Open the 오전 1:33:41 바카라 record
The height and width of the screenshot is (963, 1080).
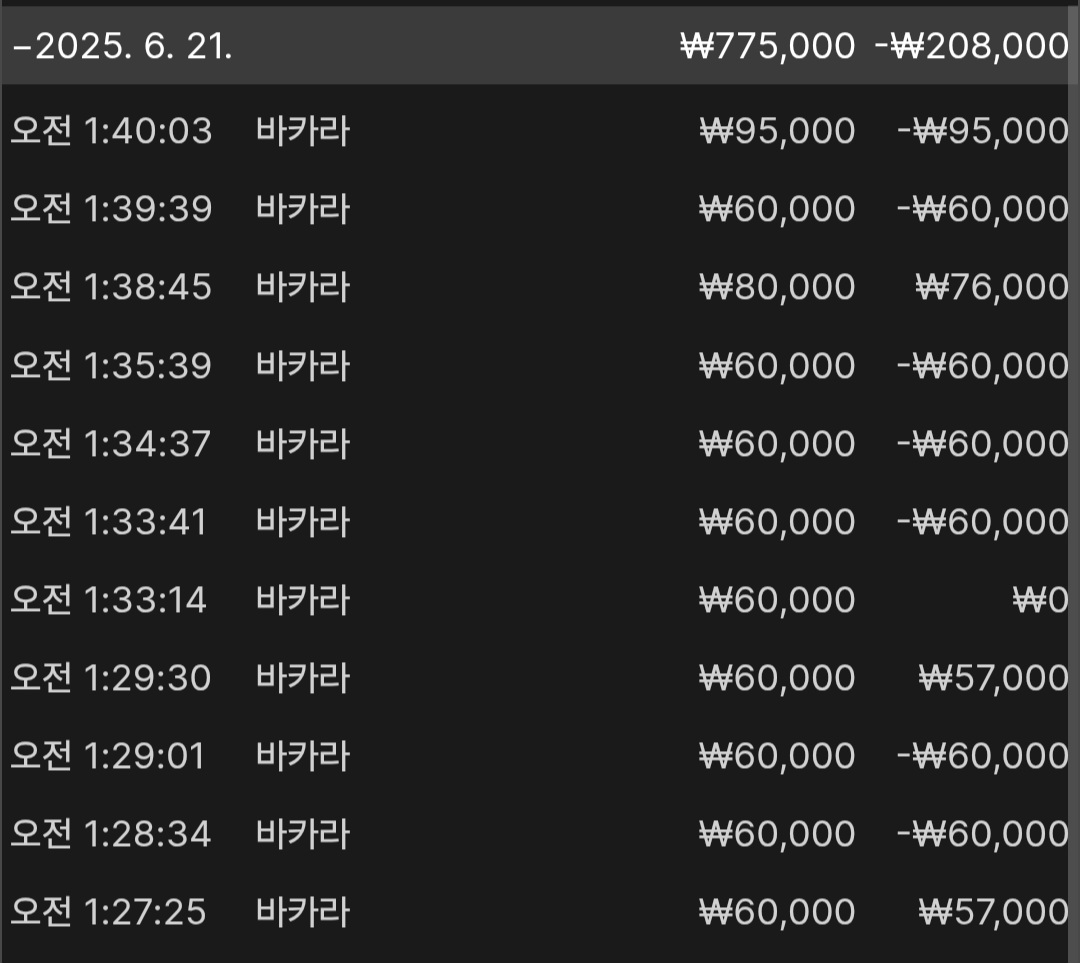pyautogui.click(x=300, y=522)
